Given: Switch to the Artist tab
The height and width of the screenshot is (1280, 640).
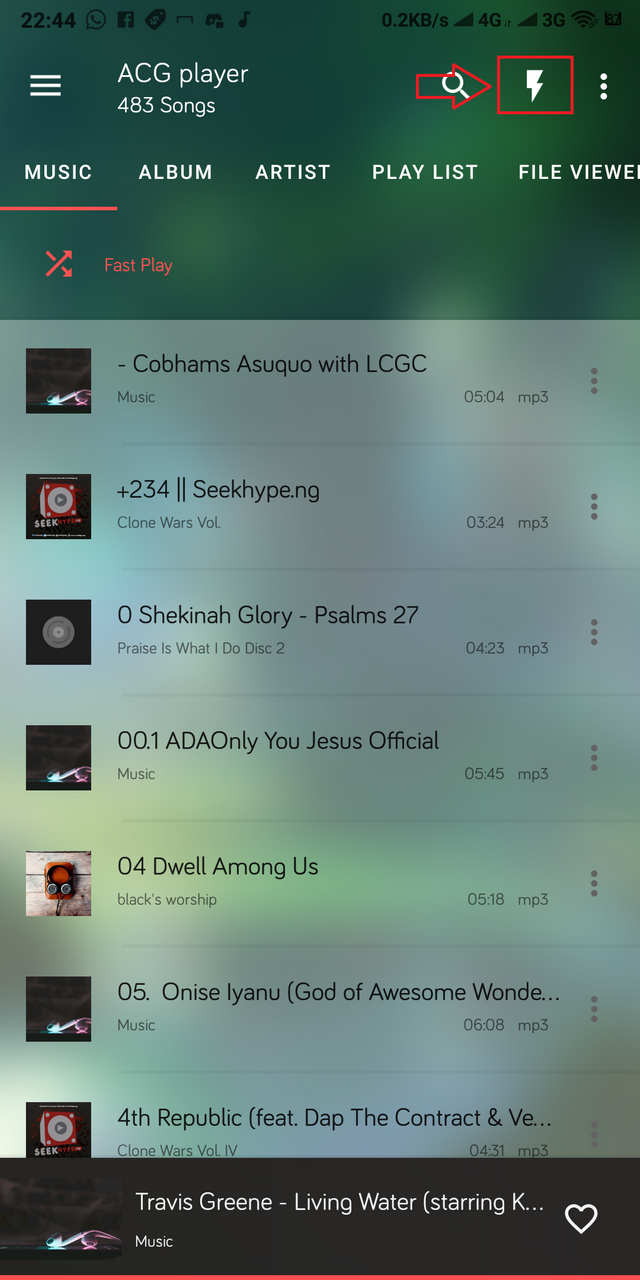Looking at the screenshot, I should [292, 172].
